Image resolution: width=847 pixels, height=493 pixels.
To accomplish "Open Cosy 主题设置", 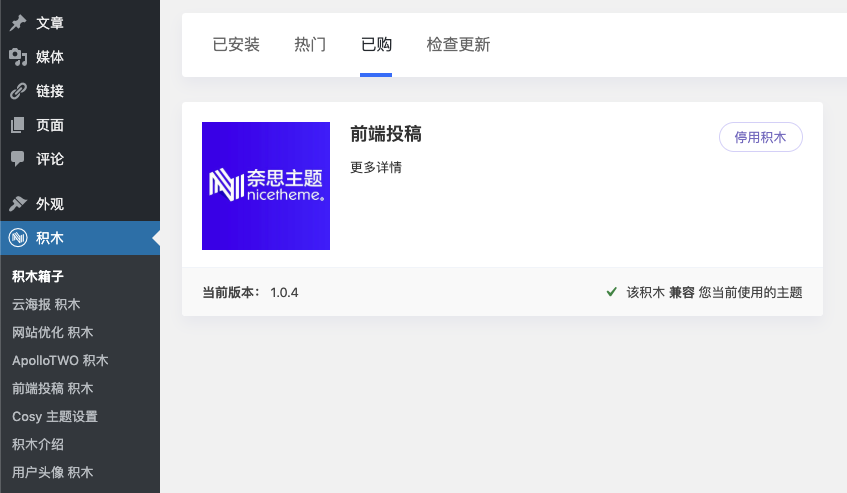I will (54, 416).
